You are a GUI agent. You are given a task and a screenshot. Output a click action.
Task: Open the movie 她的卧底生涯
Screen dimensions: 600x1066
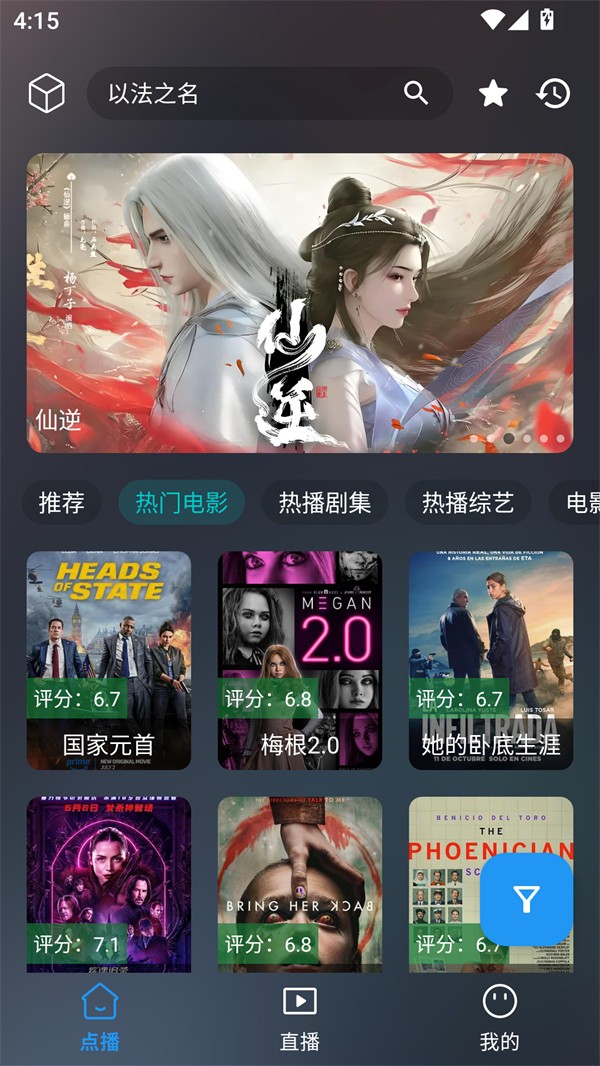(491, 660)
